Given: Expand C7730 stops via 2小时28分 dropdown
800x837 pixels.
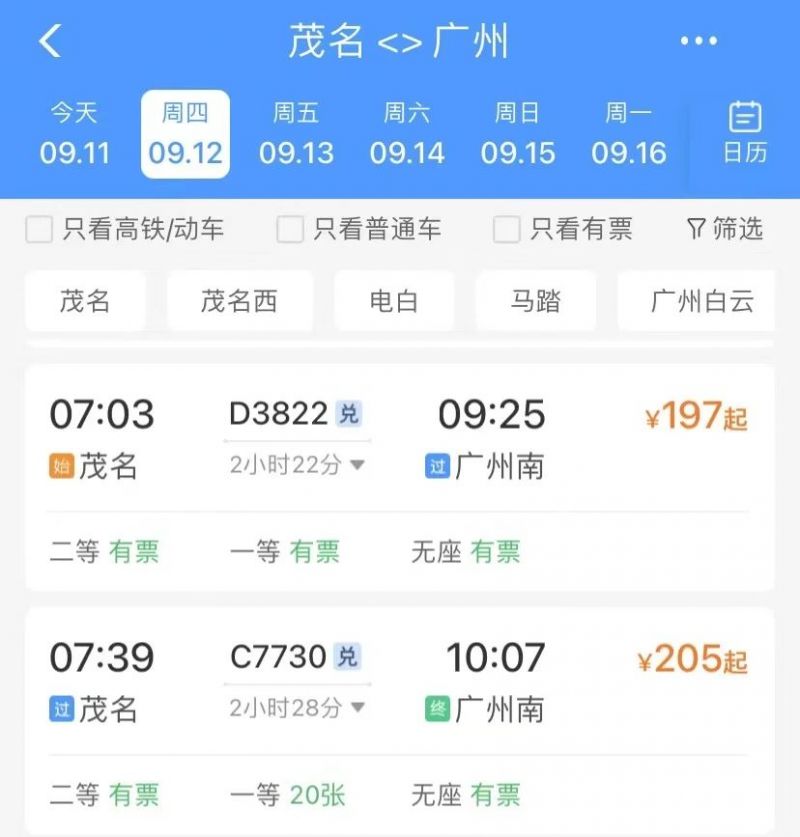Looking at the screenshot, I should coord(297,708).
